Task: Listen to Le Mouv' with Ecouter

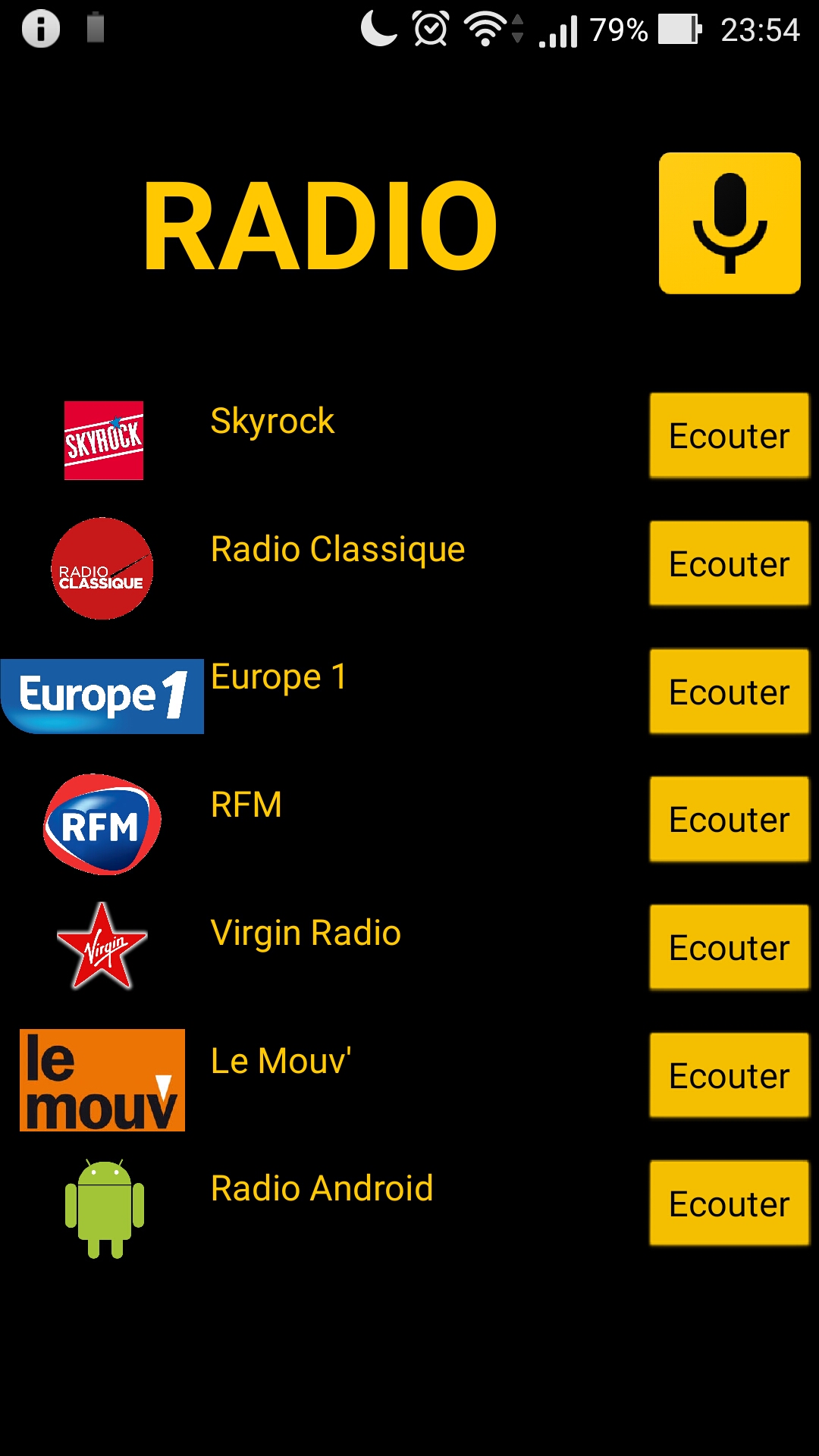Action: tap(730, 1075)
